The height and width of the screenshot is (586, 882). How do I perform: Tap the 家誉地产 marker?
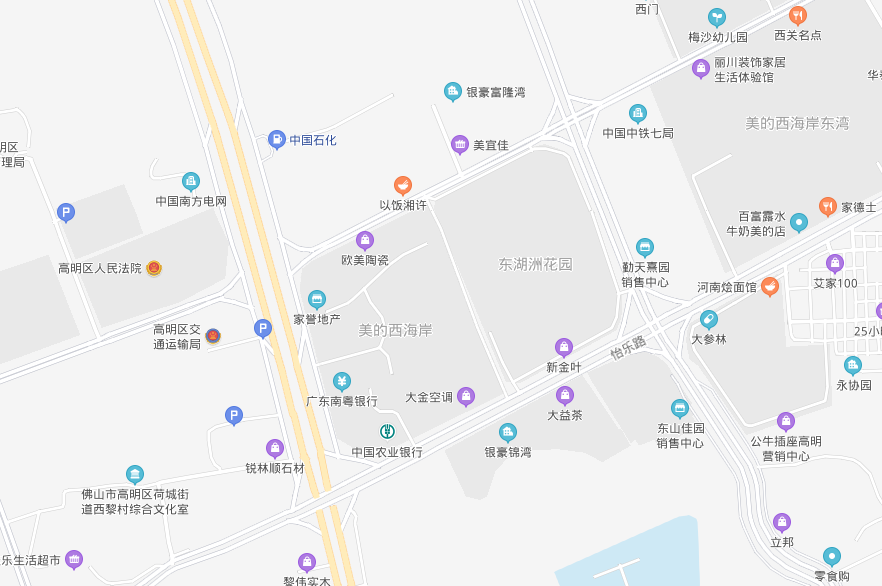point(317,299)
